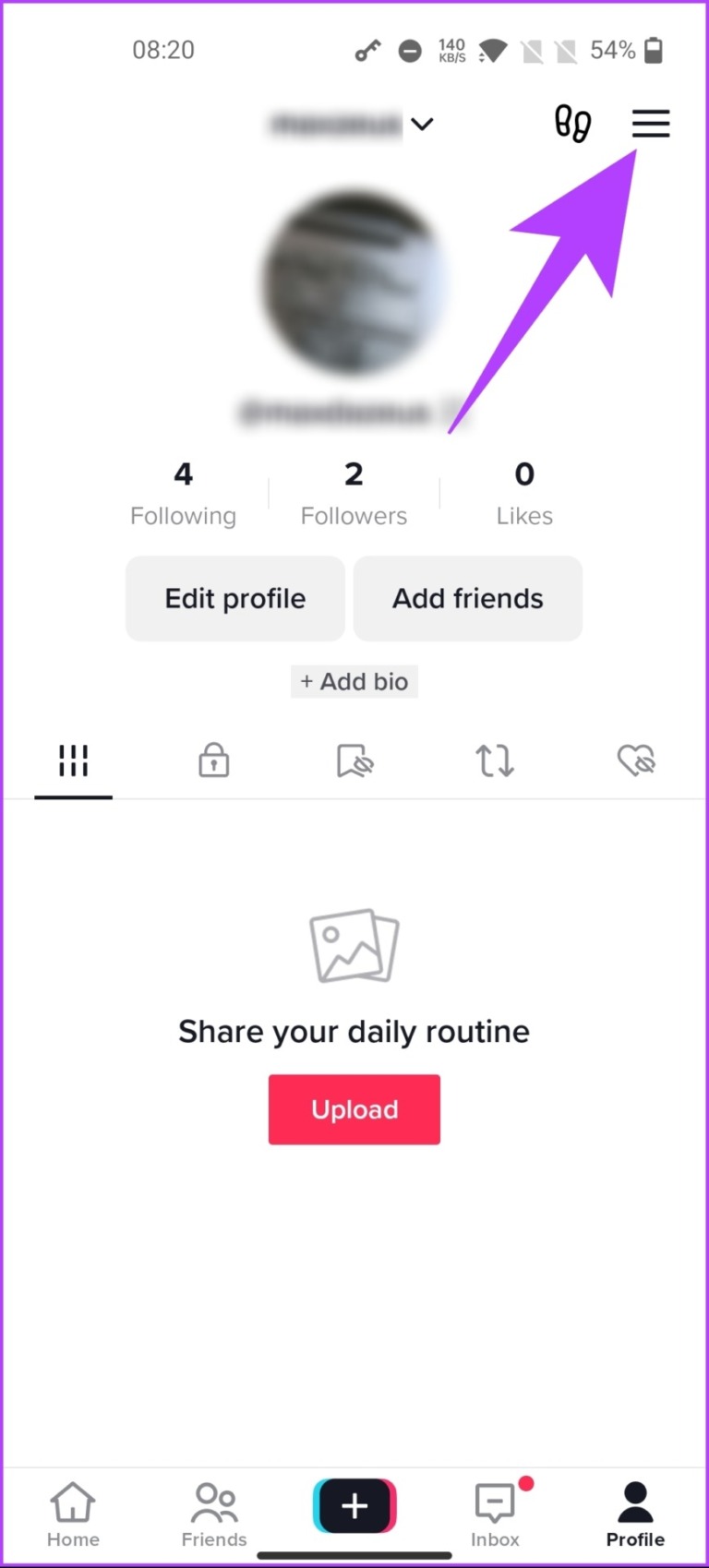Open the hamburger menu
The width and height of the screenshot is (709, 1568).
[651, 125]
